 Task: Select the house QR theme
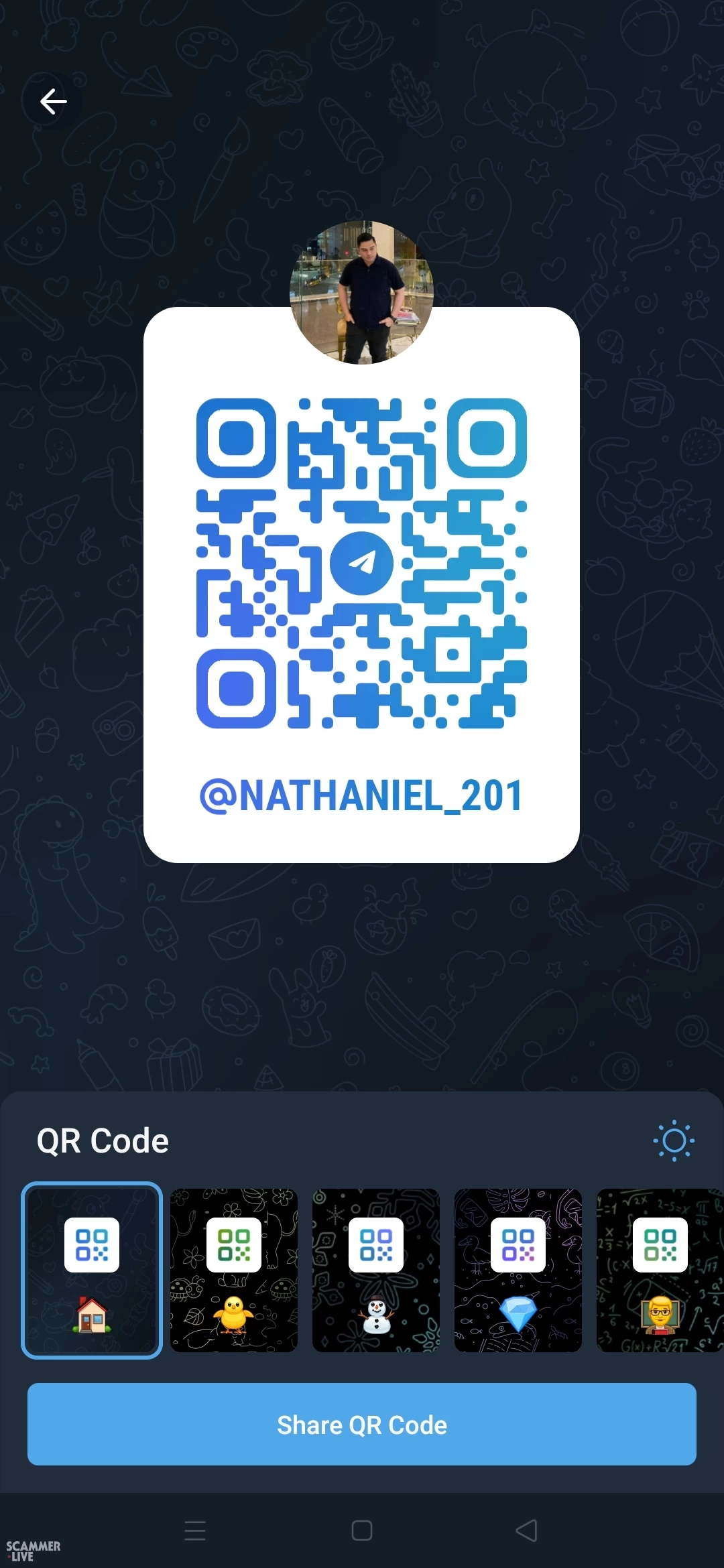(92, 1270)
